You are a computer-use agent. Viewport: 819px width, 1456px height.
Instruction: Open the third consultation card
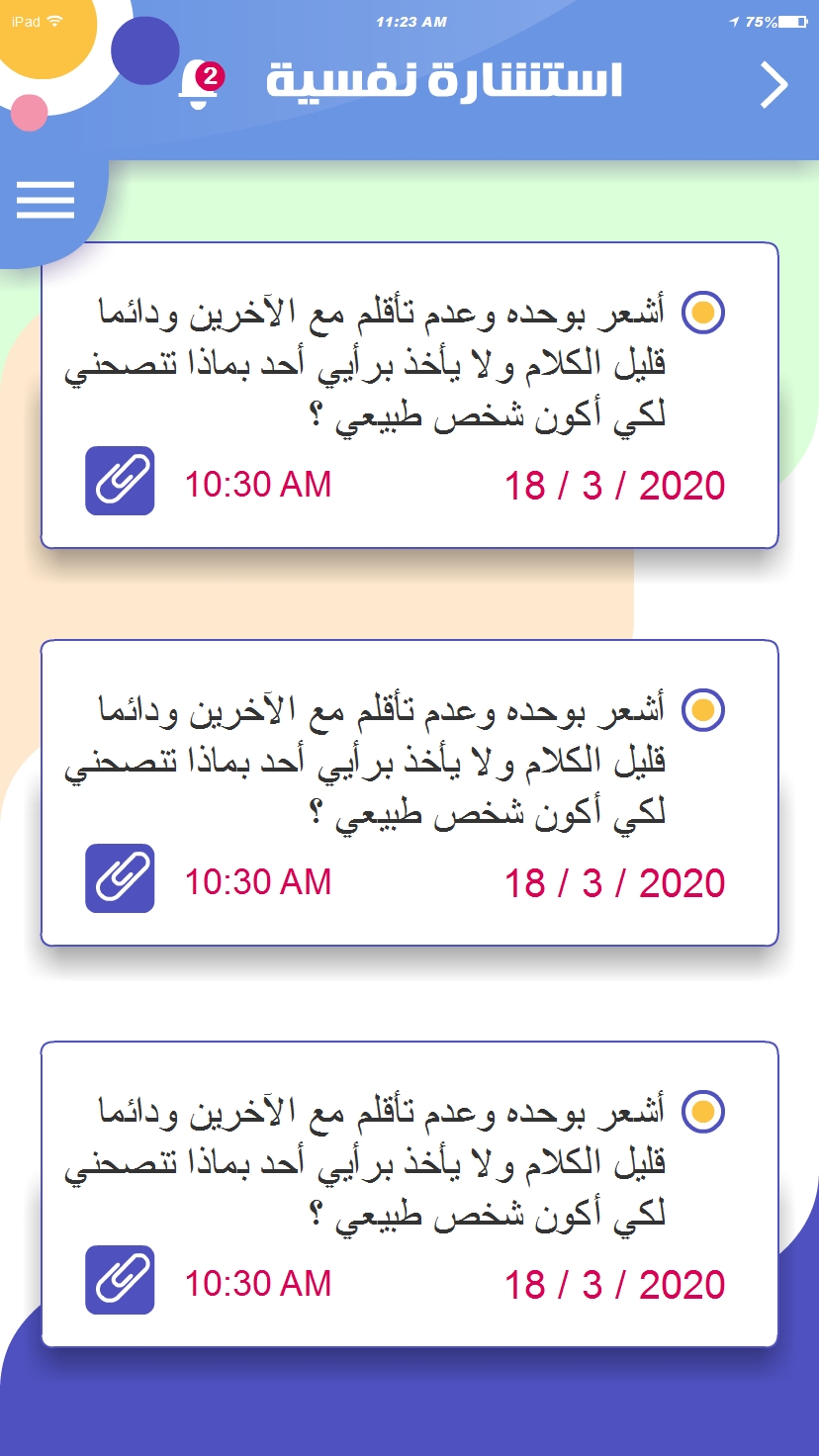(x=409, y=1177)
